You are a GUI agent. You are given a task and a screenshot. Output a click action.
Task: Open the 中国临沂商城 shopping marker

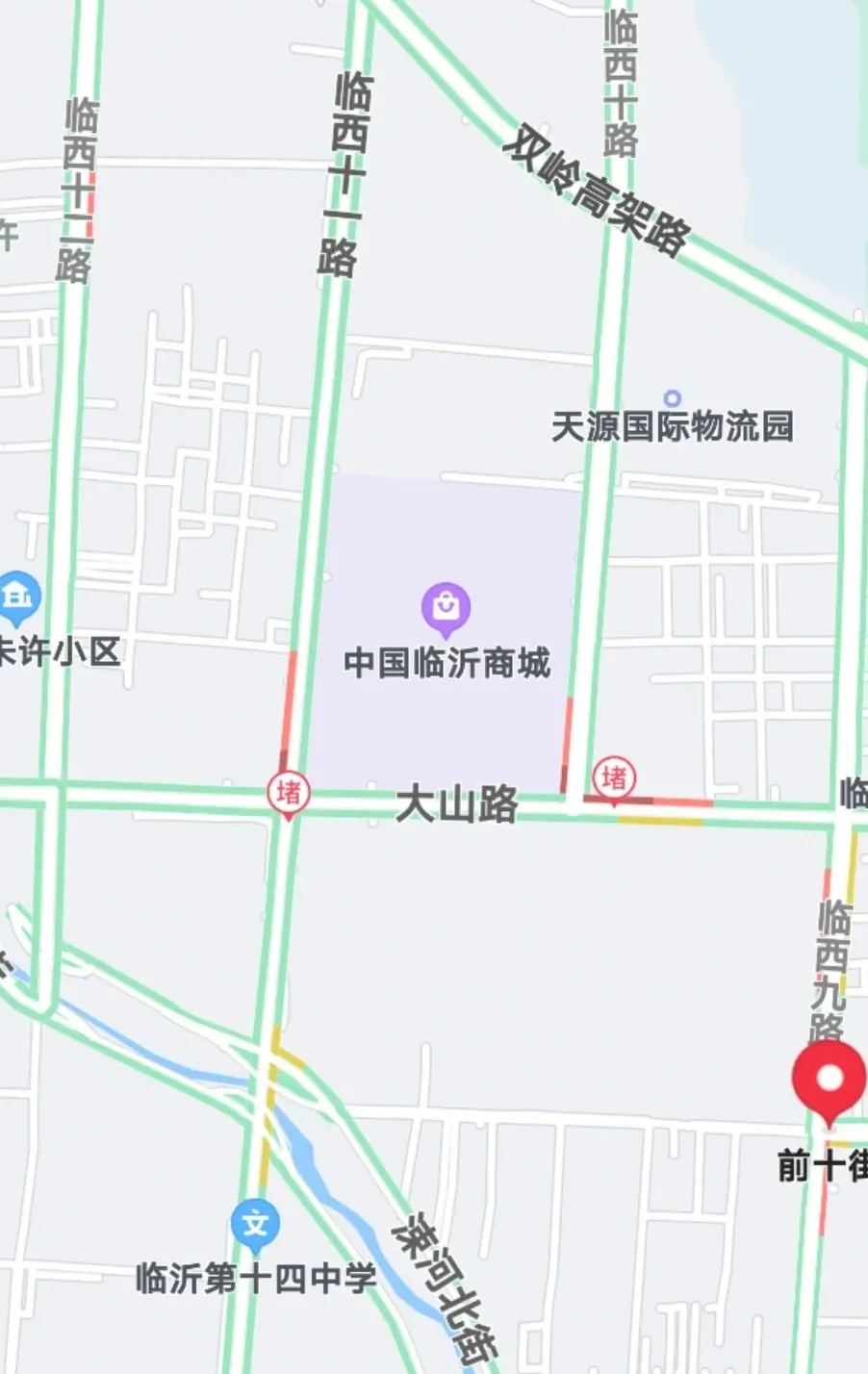coord(446,608)
